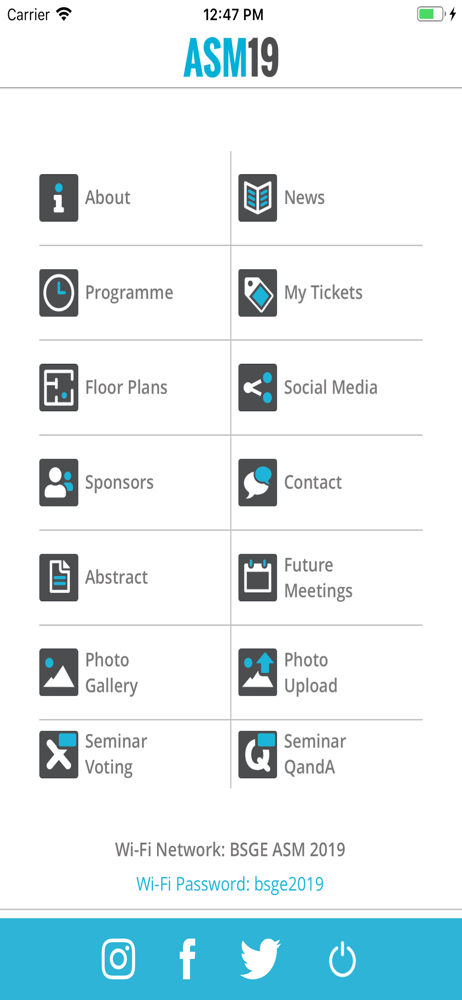View the Floor Plans
This screenshot has height=1000, width=462.
click(x=134, y=387)
